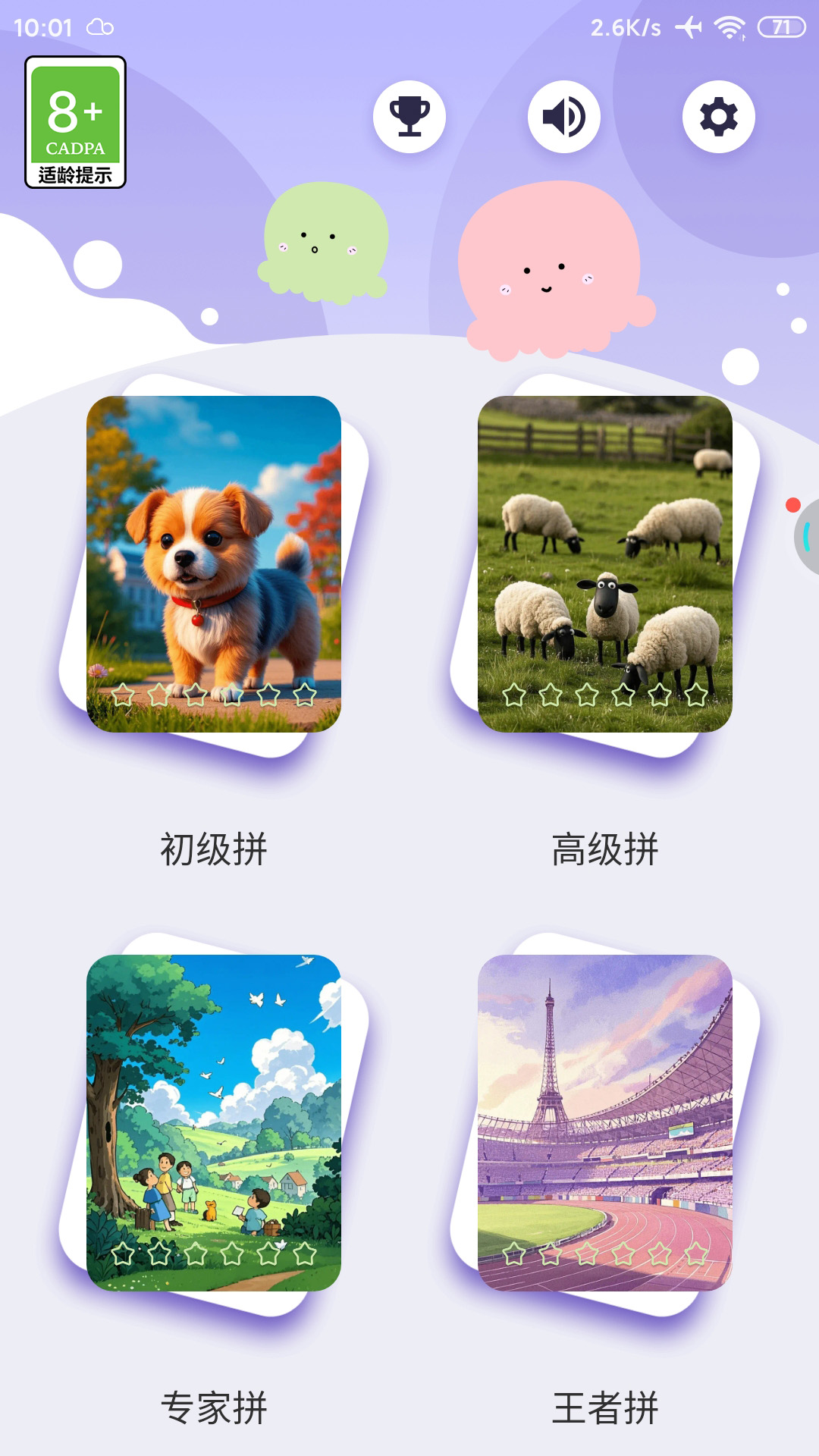Tap the first star under the puppy puzzle
Image resolution: width=819 pixels, height=1456 pixels.
point(125,694)
